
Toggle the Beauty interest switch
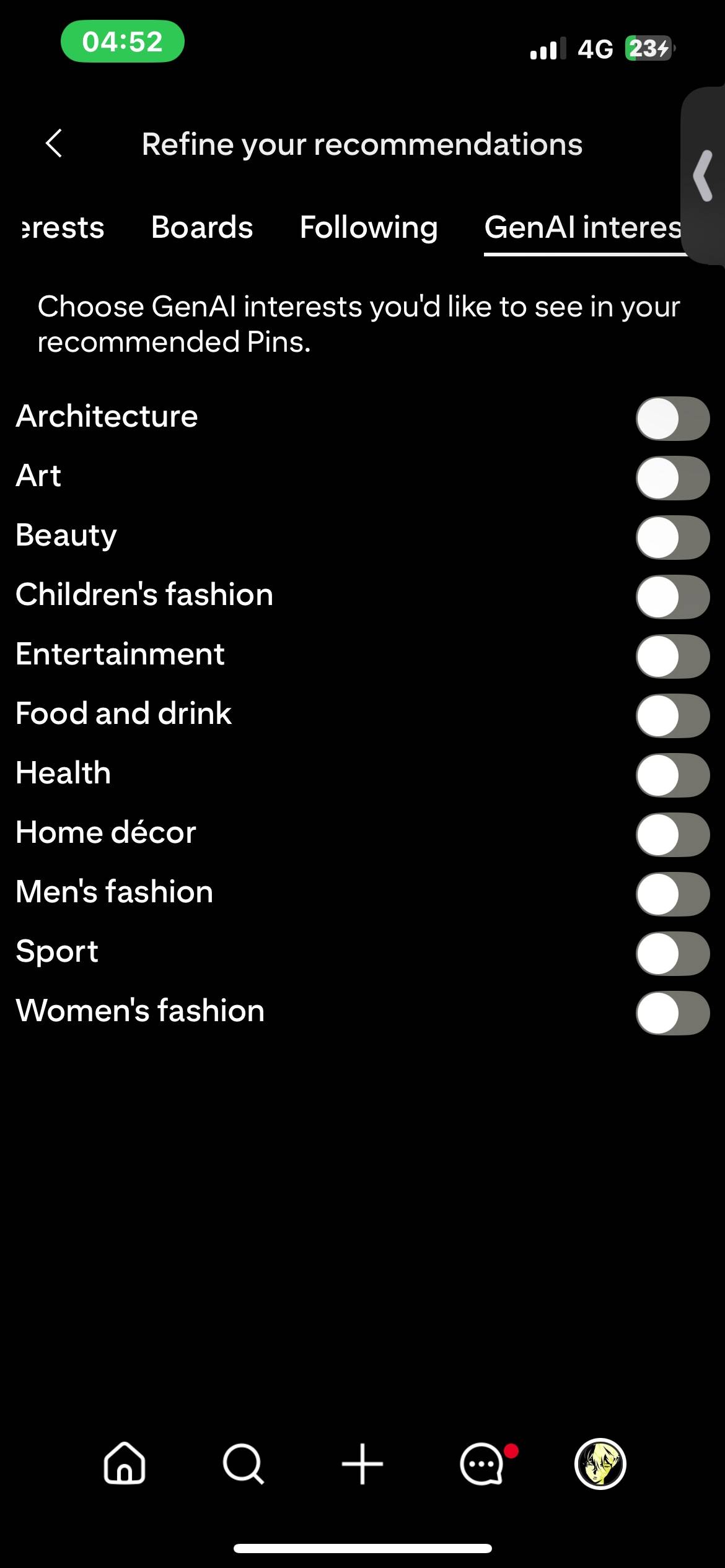(x=672, y=538)
